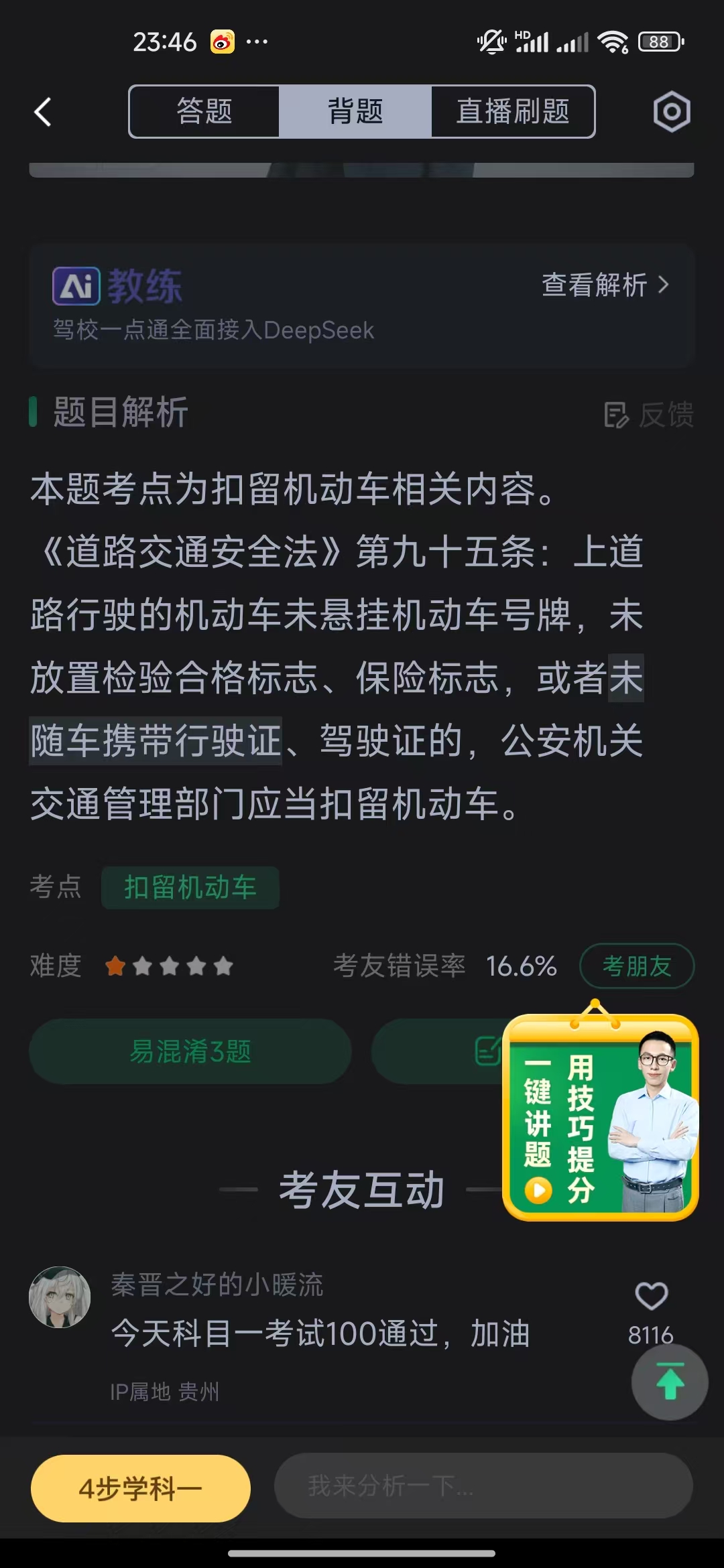This screenshot has height=1568, width=724.
Task: Select the 背题 tab
Action: tap(355, 112)
